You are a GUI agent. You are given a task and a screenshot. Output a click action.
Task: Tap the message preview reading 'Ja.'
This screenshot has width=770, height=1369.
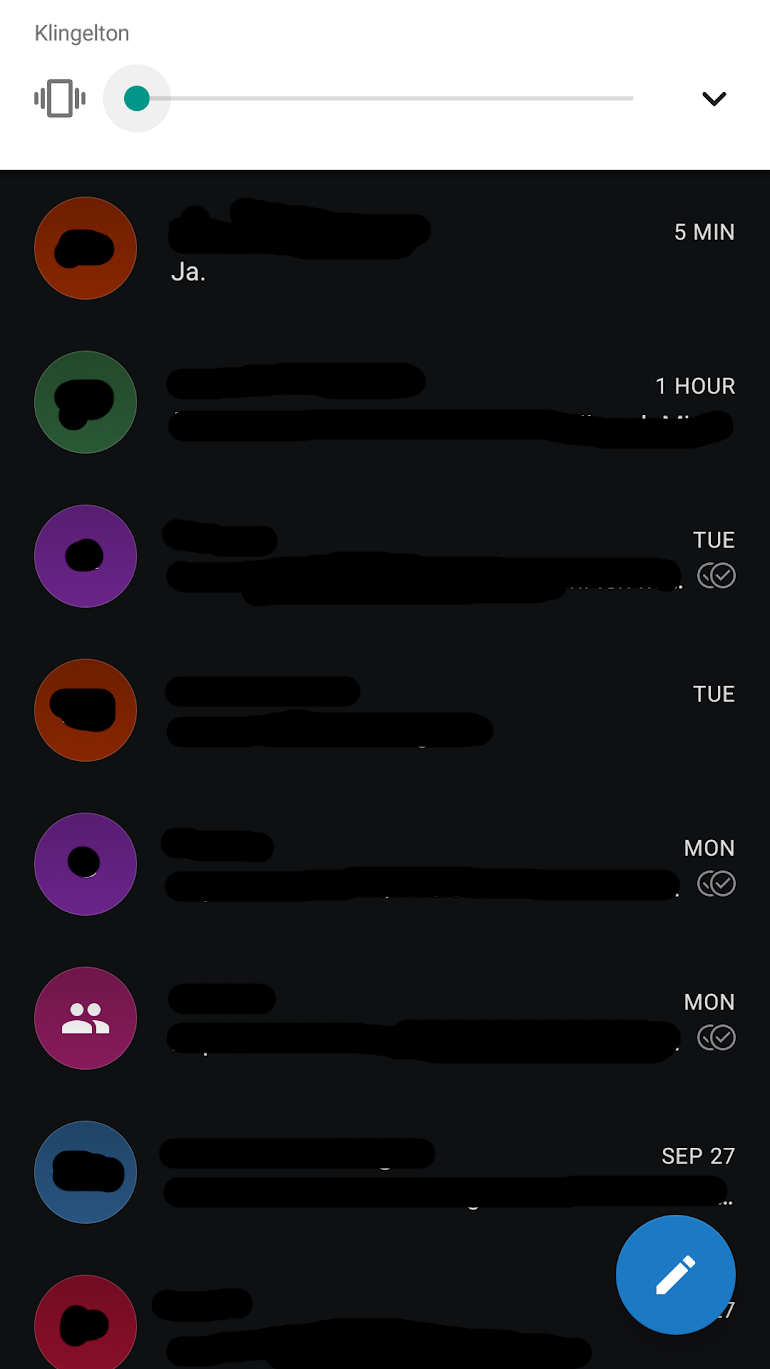[188, 270]
